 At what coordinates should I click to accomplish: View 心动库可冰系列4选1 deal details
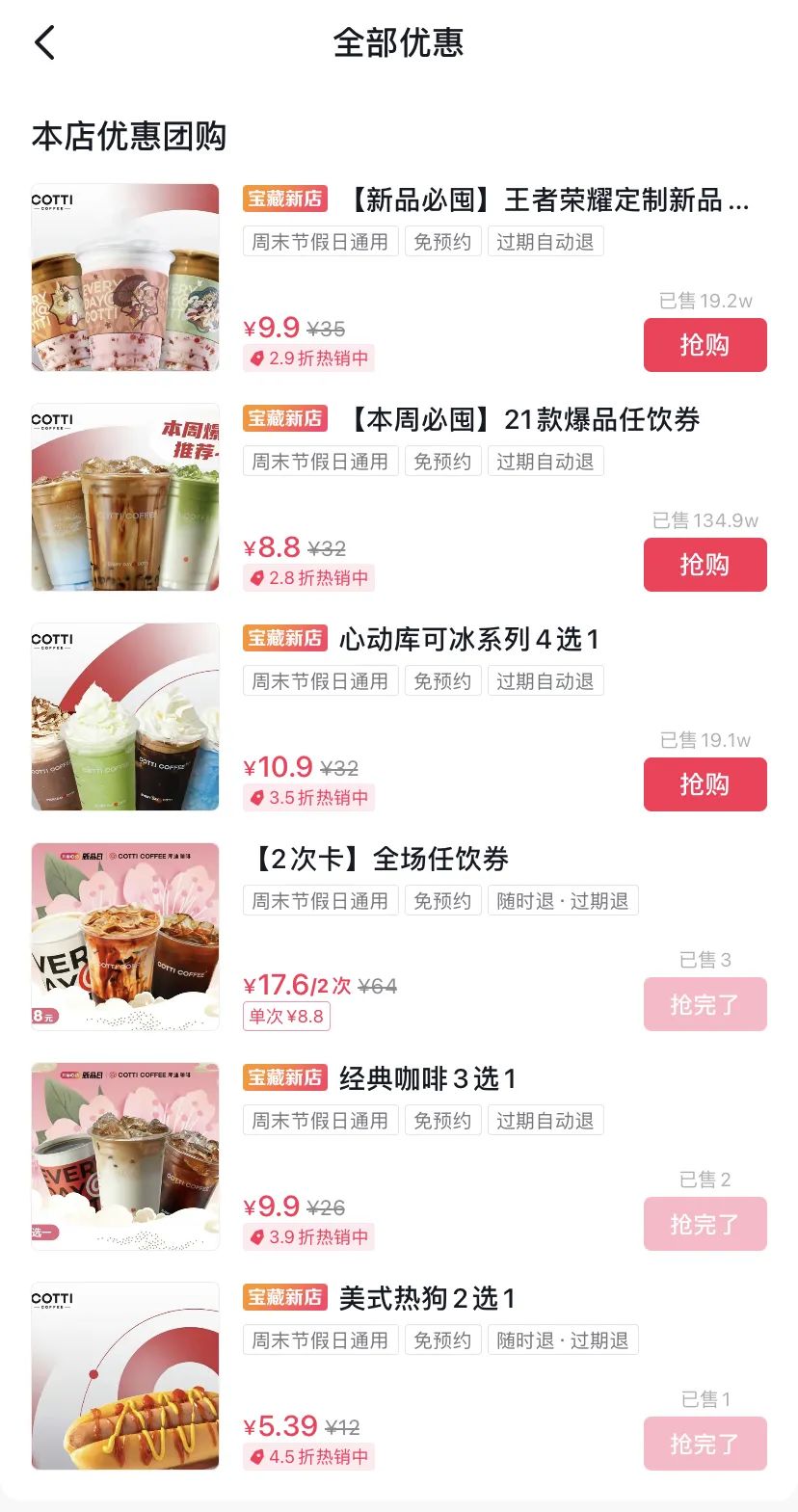468,640
